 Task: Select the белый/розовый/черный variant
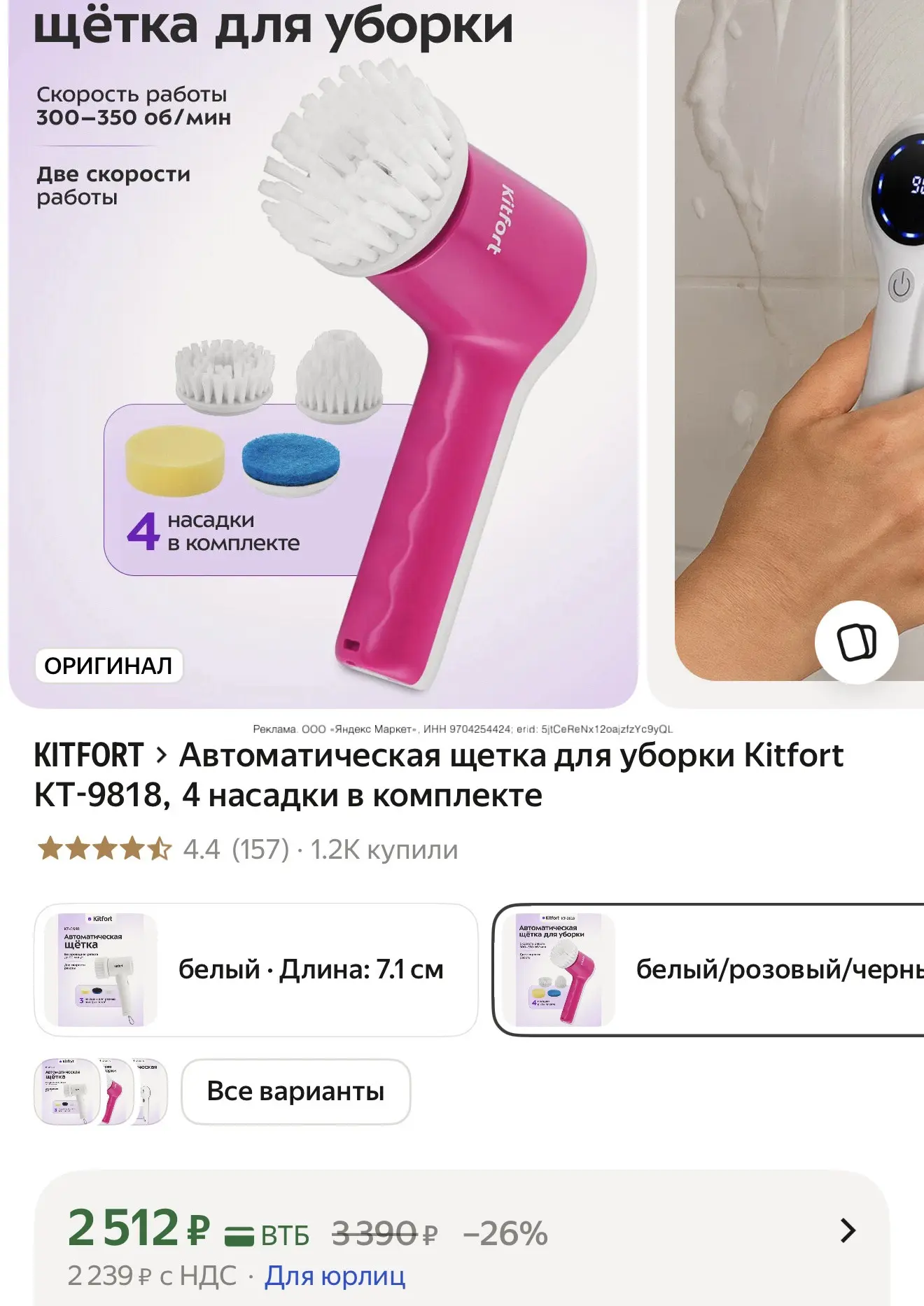click(x=708, y=970)
